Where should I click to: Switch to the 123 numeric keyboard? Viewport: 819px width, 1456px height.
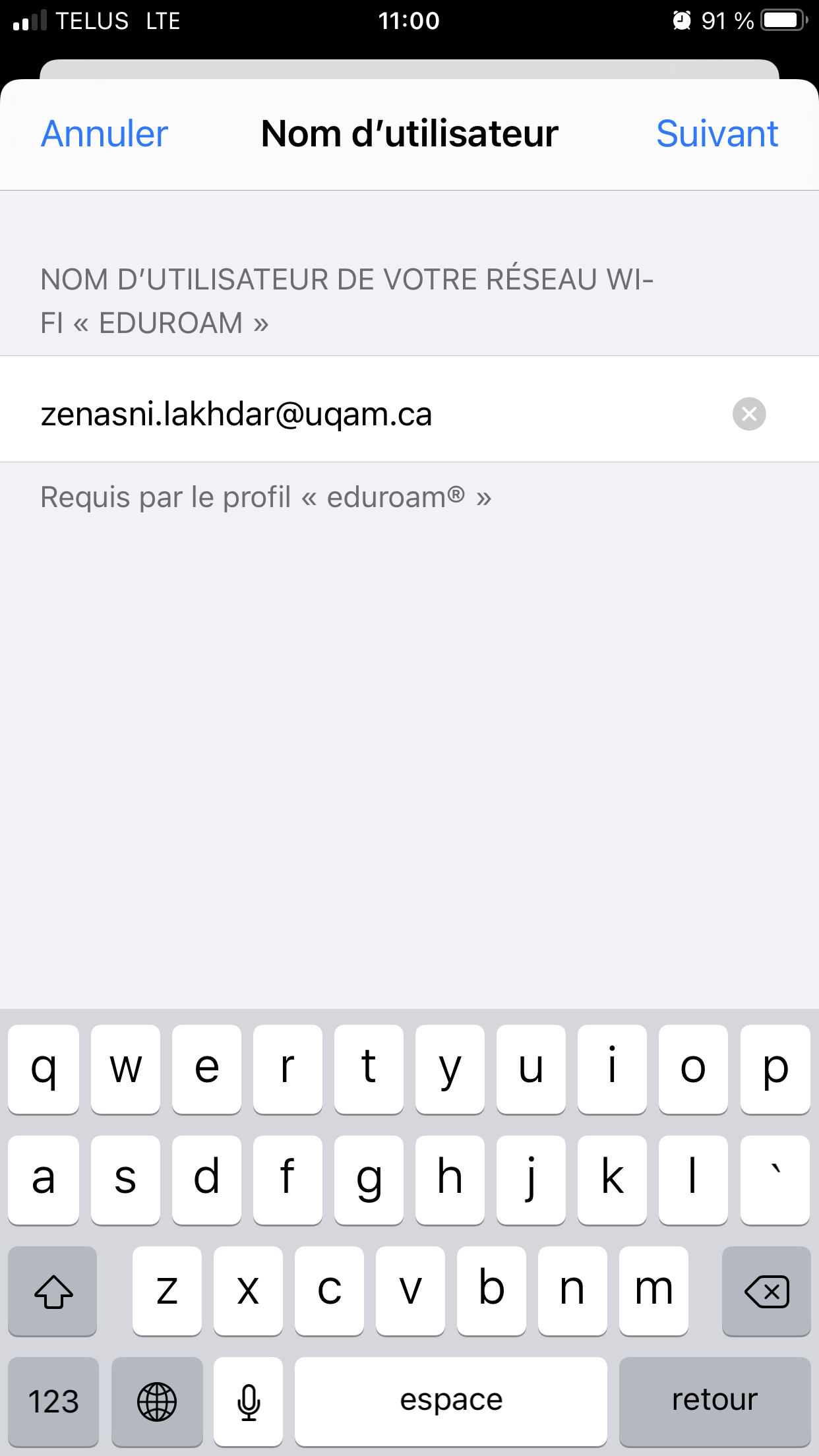pyautogui.click(x=53, y=1401)
